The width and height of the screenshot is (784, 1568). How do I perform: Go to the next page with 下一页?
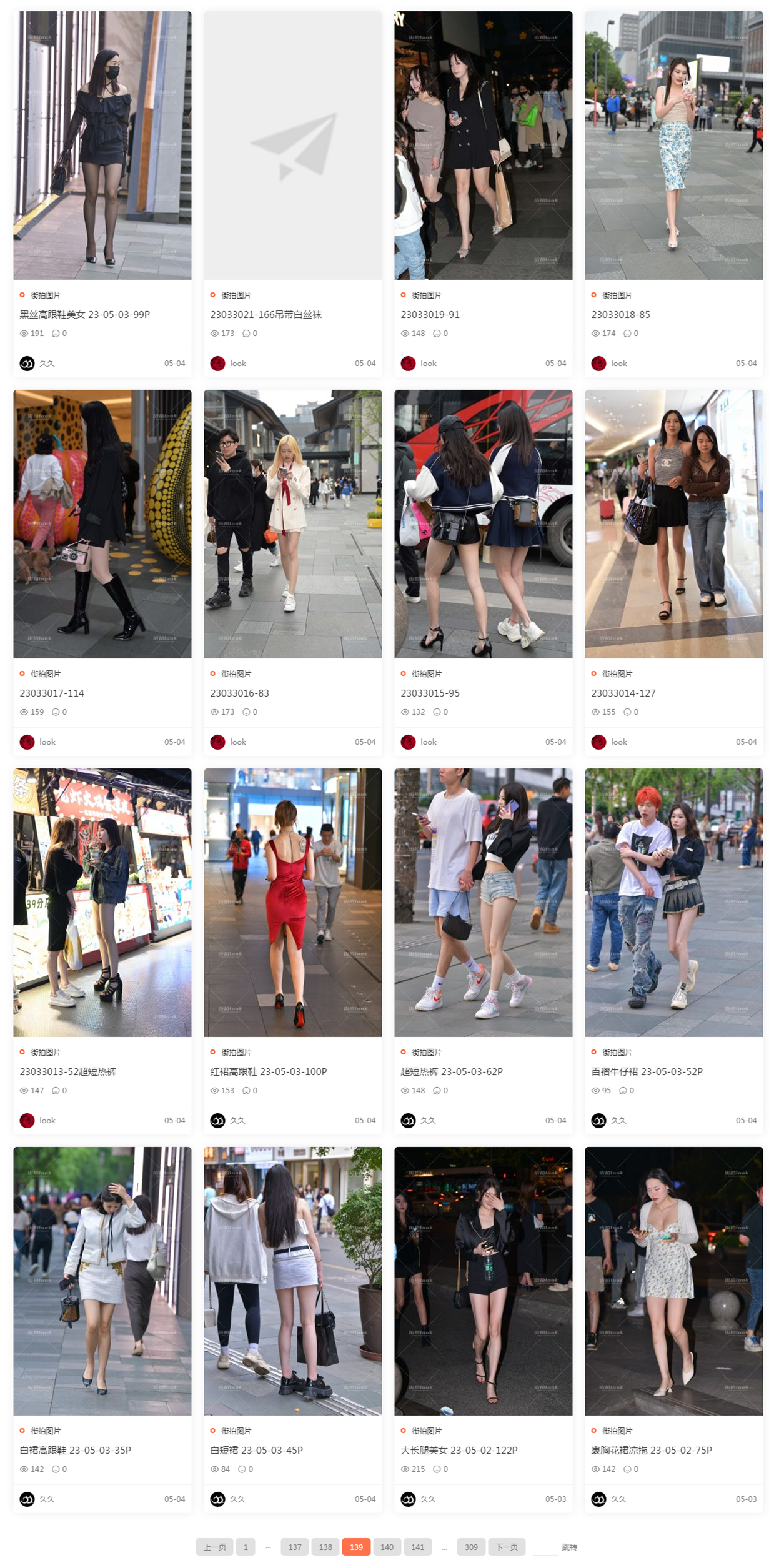click(506, 1547)
